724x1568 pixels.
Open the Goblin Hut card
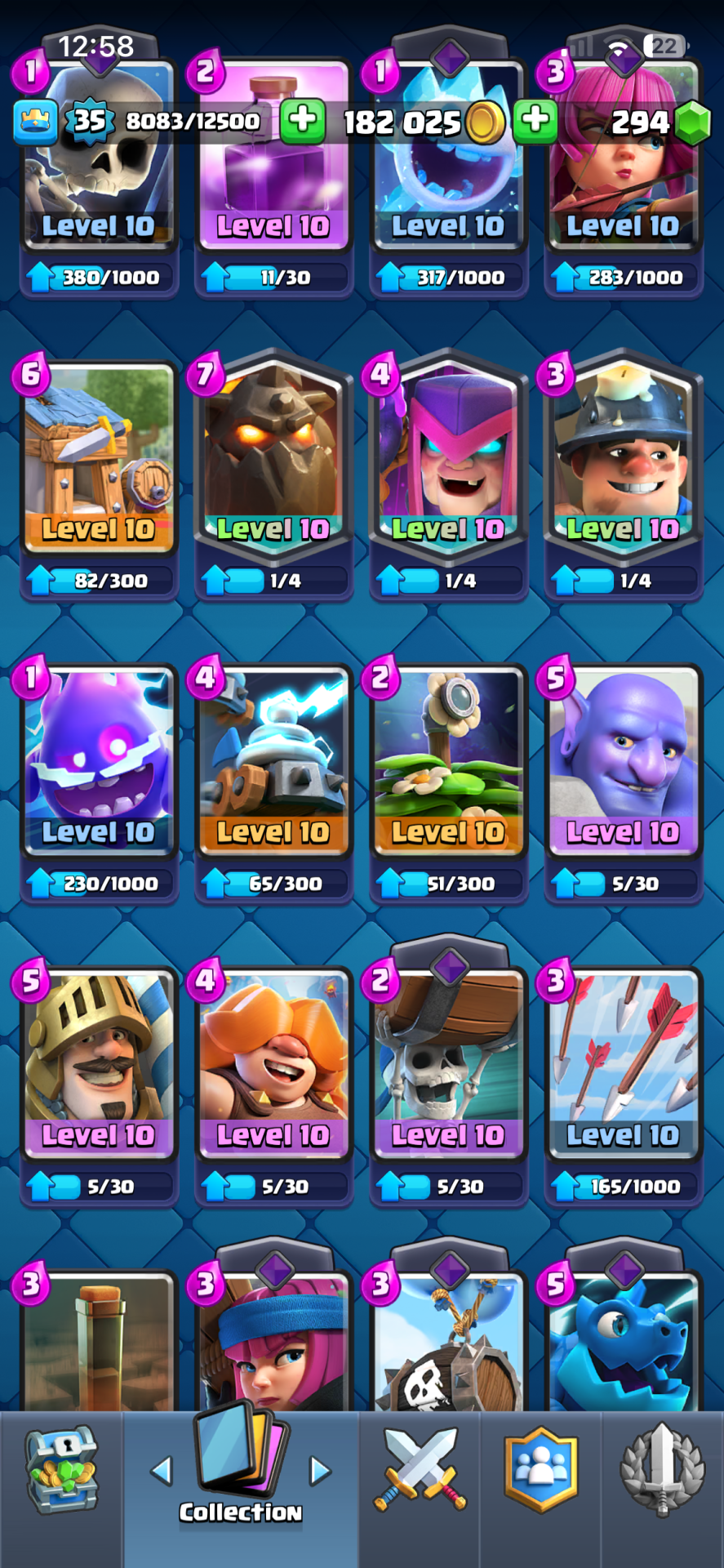99,457
